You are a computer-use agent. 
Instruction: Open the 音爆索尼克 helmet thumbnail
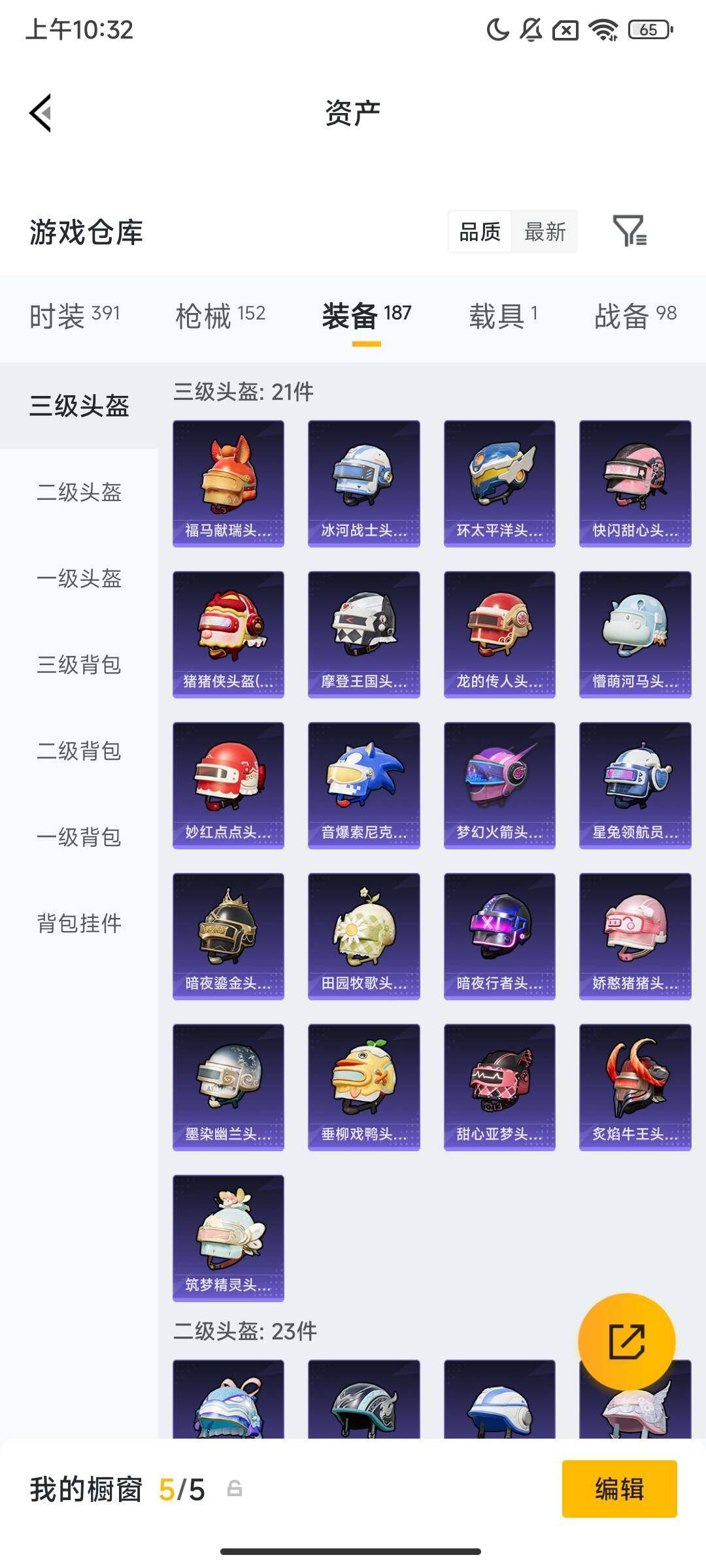tap(363, 784)
